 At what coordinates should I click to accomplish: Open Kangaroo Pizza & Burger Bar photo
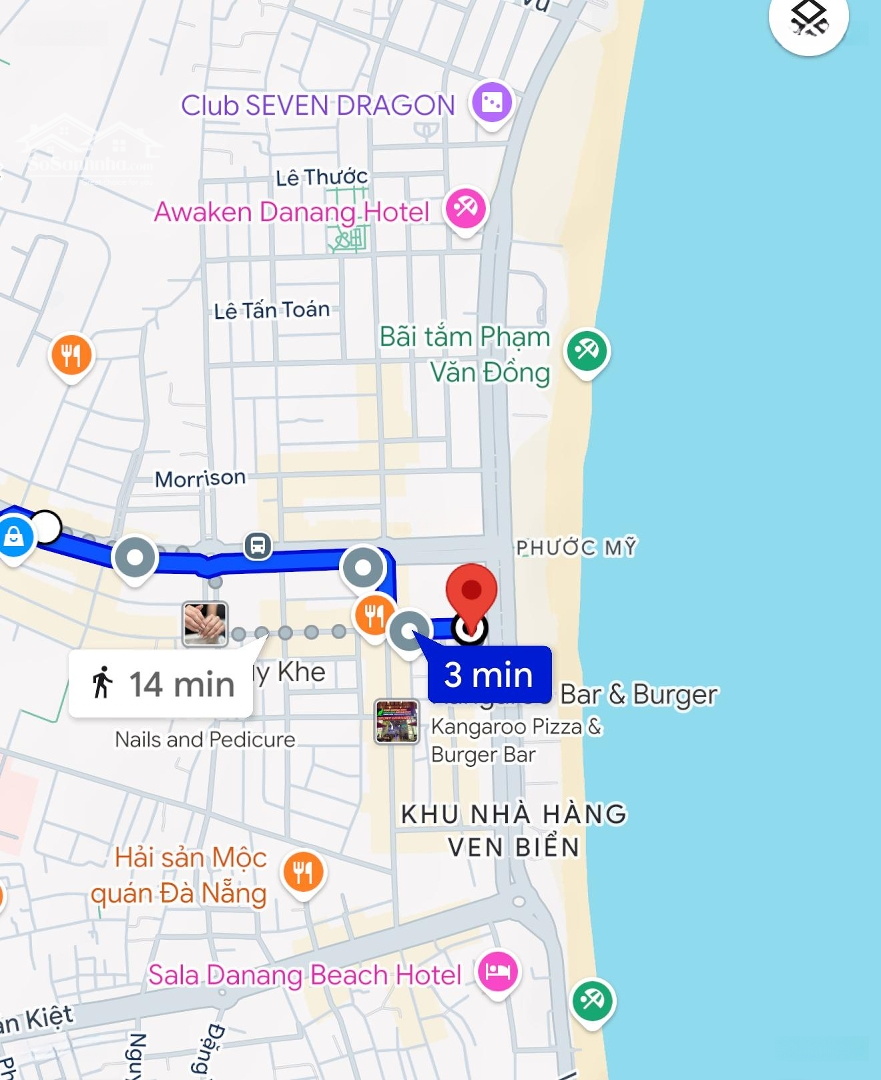coord(397,722)
